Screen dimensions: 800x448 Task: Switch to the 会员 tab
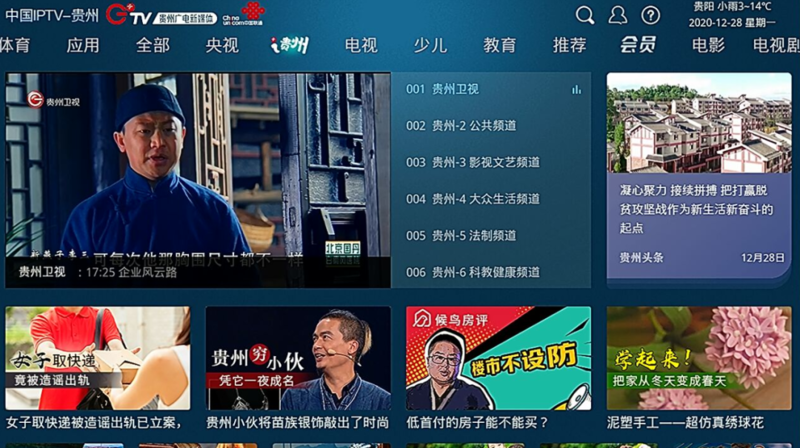coord(638,45)
